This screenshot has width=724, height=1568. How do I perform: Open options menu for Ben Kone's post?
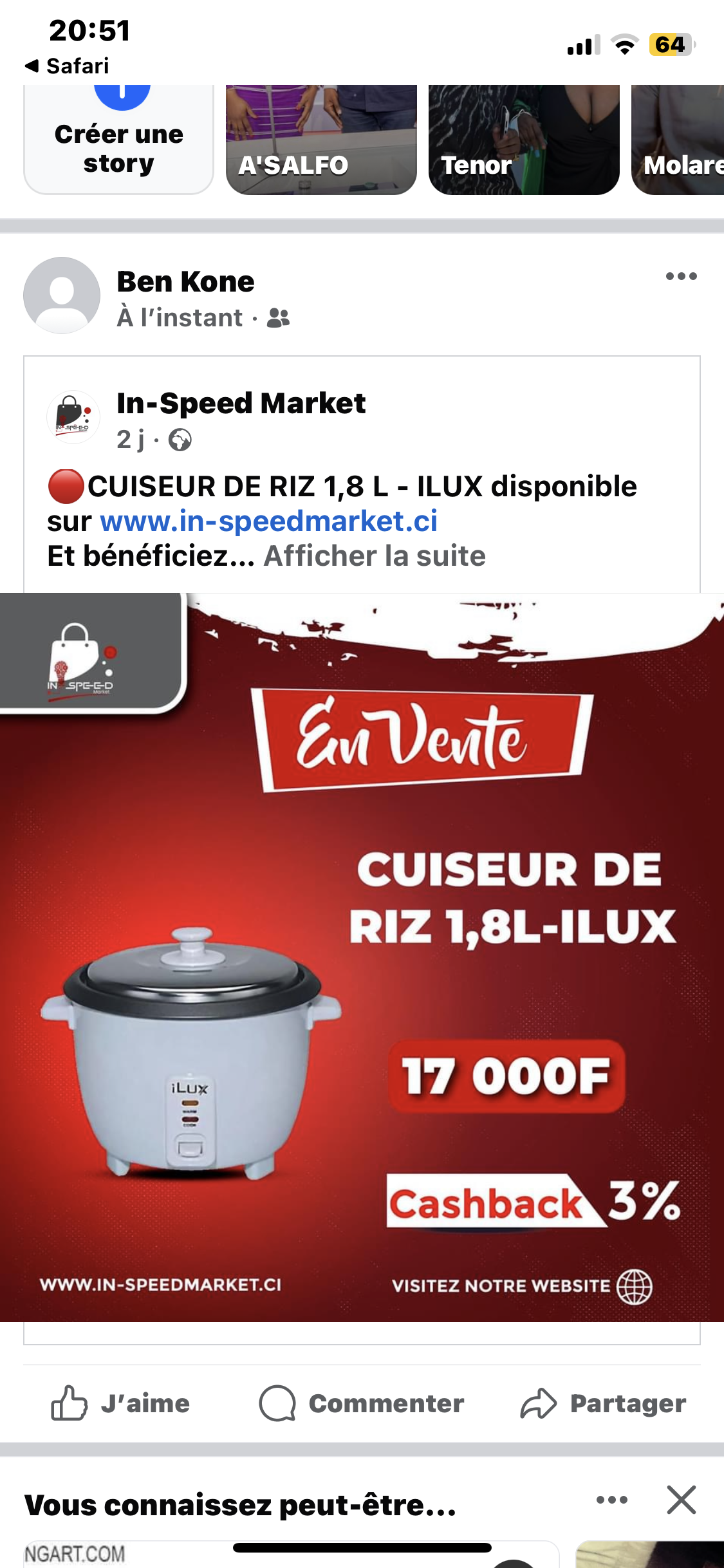[x=681, y=277]
